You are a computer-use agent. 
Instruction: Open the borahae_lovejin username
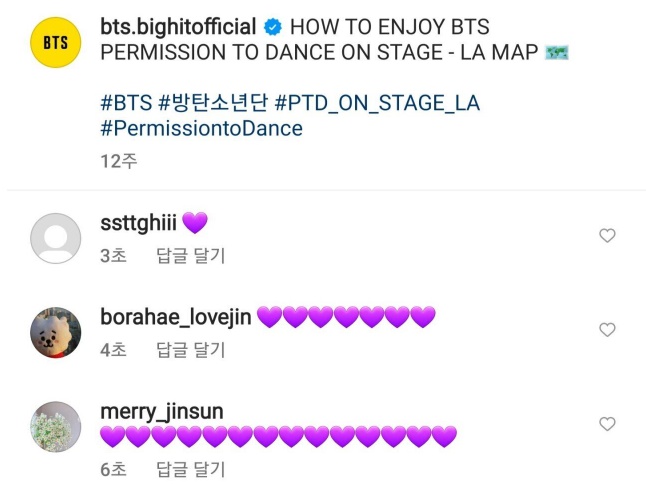coord(175,317)
